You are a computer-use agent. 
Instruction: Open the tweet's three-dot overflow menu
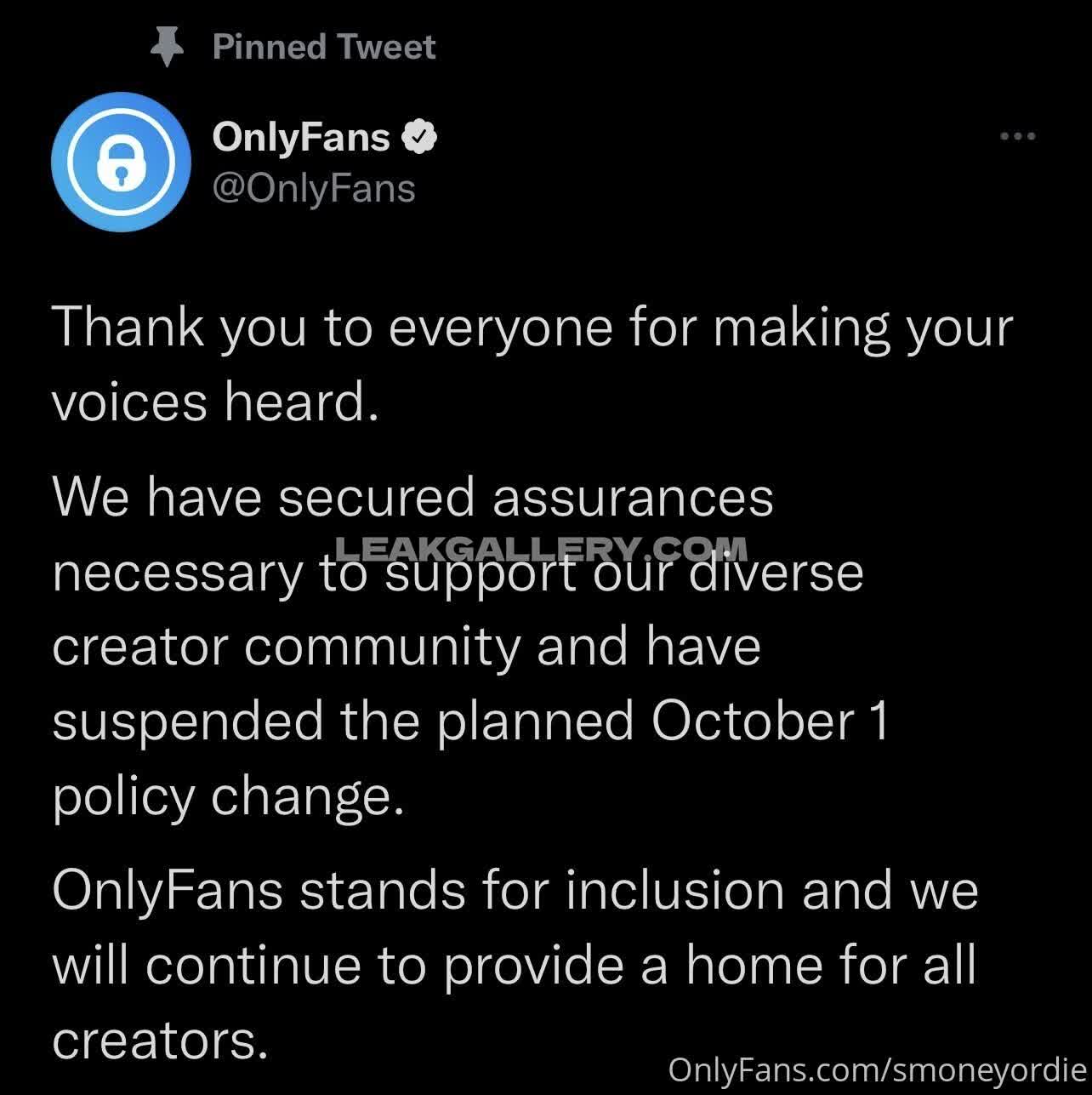coord(1017,136)
